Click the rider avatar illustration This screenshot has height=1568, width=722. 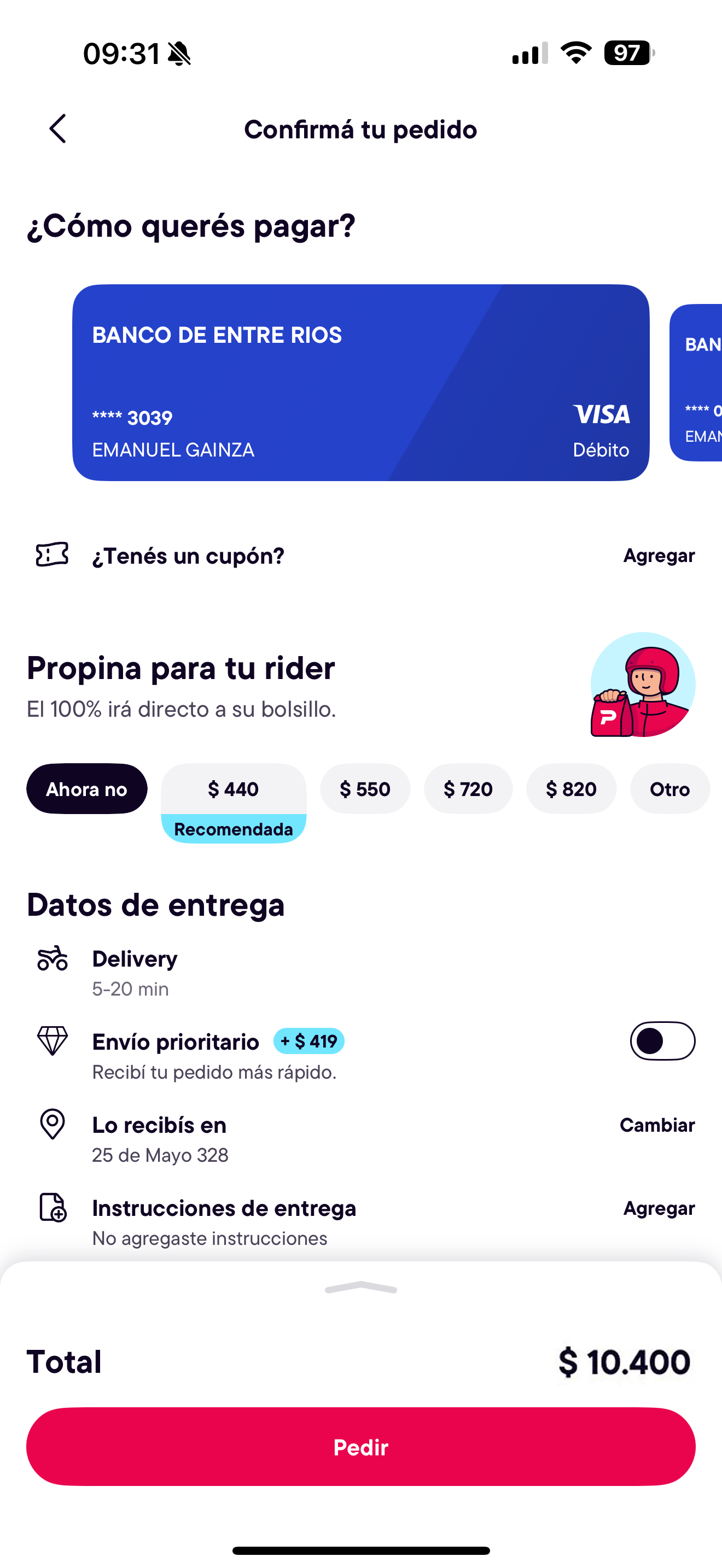click(641, 684)
